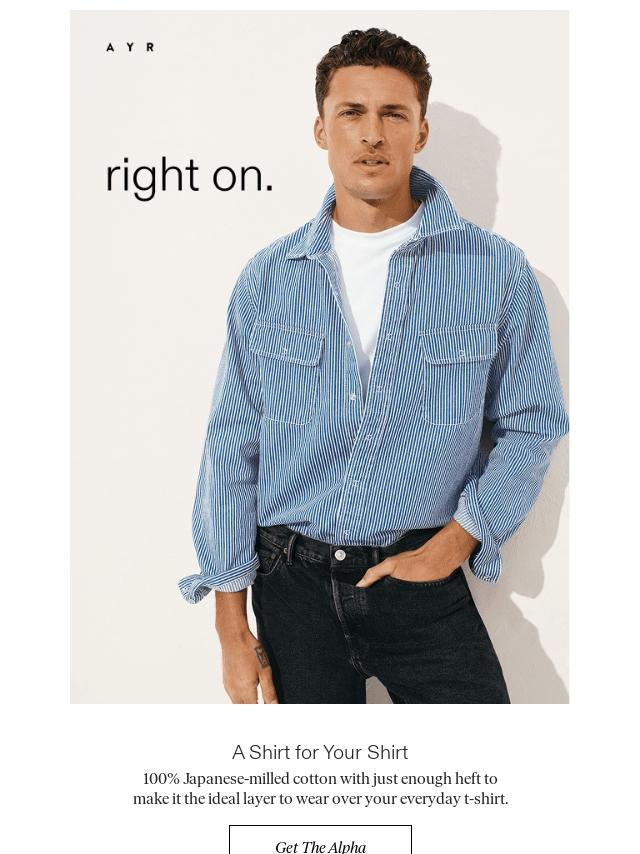Open the striped shirt hero image
This screenshot has height=854, width=640.
(x=320, y=357)
